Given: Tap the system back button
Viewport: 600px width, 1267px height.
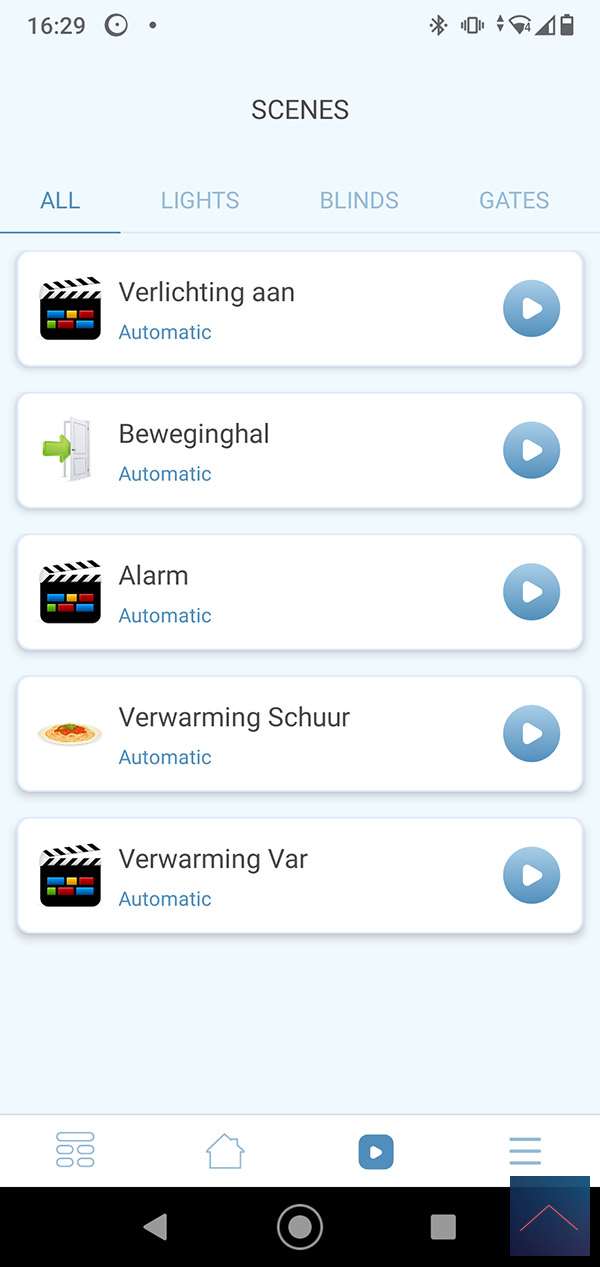Looking at the screenshot, I should (x=155, y=1227).
